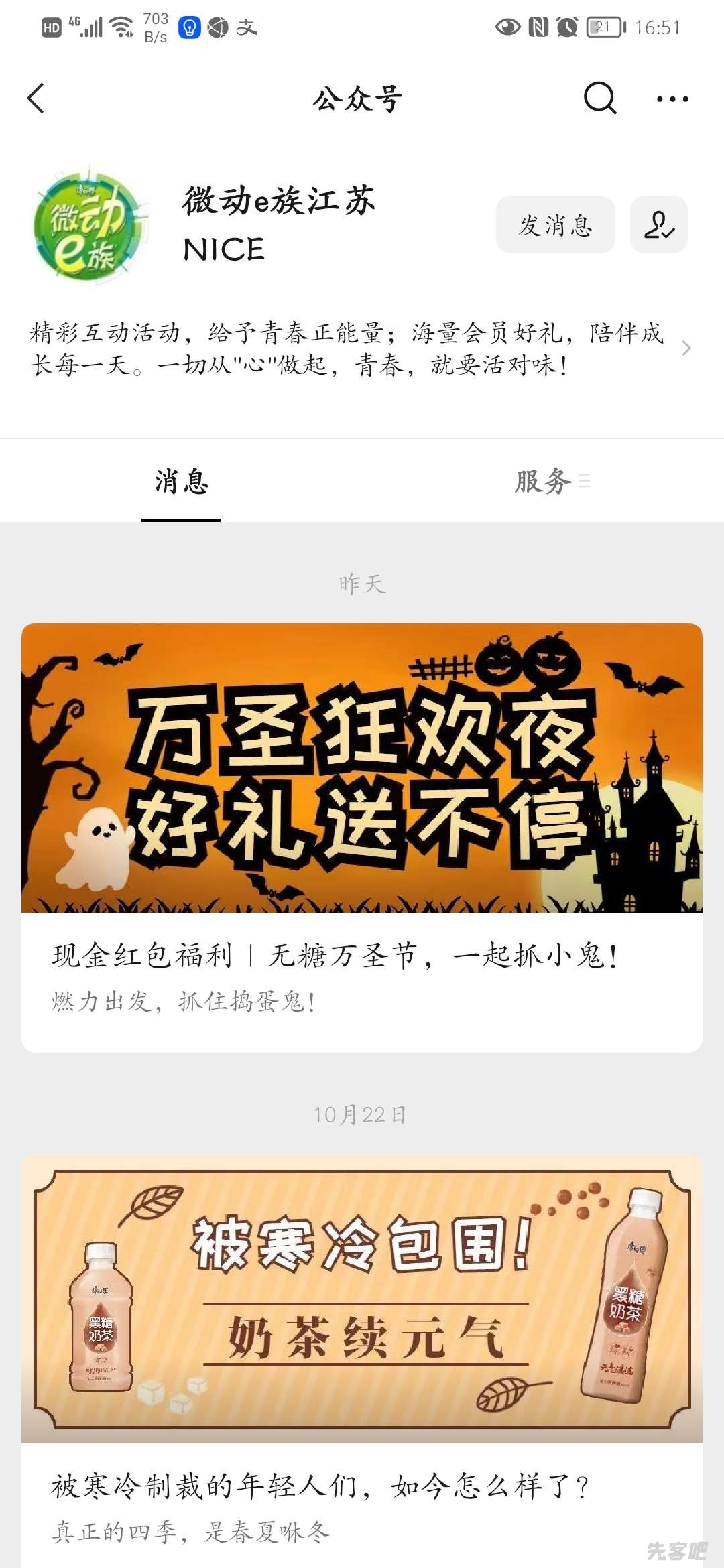Open the 被寒冷包围 milk tea article
The image size is (724, 1568).
(x=362, y=1354)
